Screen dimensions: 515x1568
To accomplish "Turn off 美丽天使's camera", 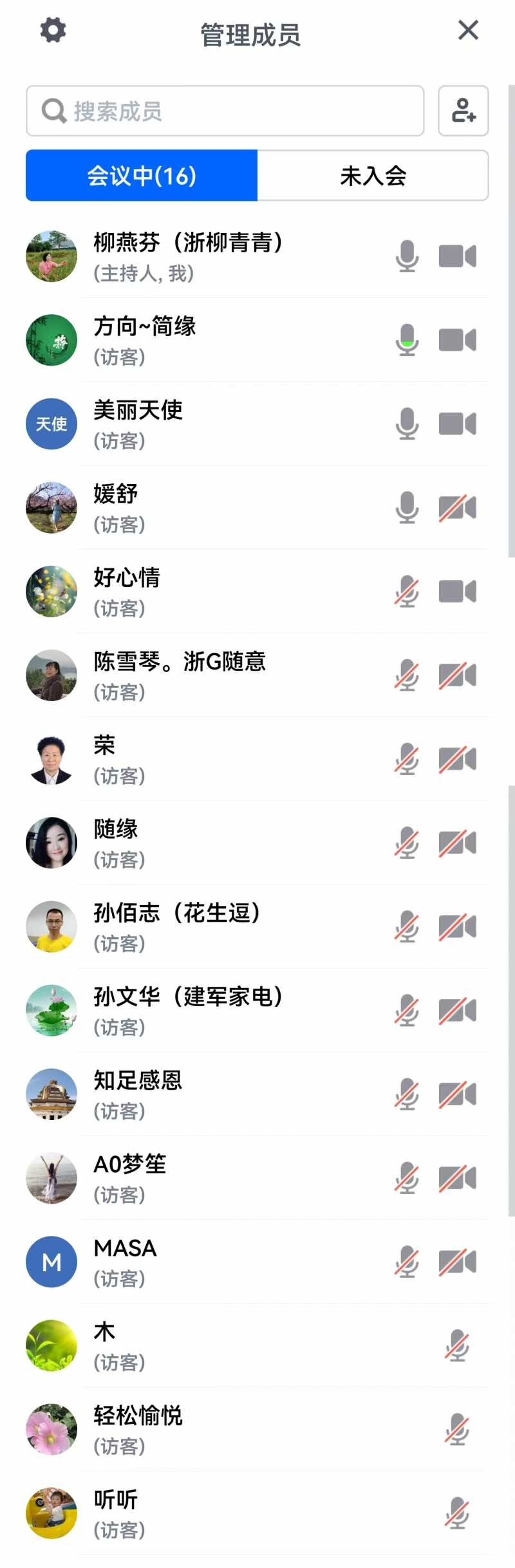I will tap(457, 424).
